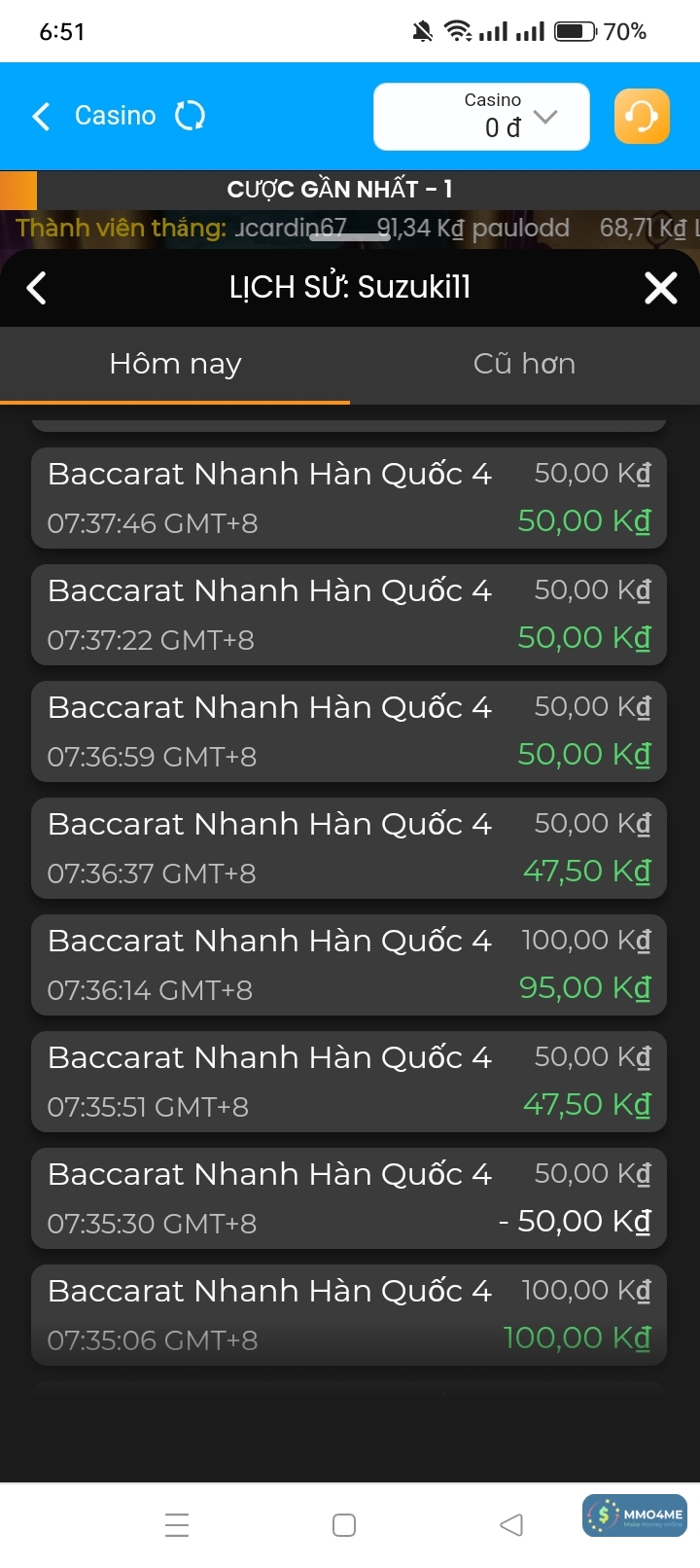Viewport: 700px width, 1568px height.
Task: Expand the Casino balance dropdown
Action: pyautogui.click(x=545, y=117)
